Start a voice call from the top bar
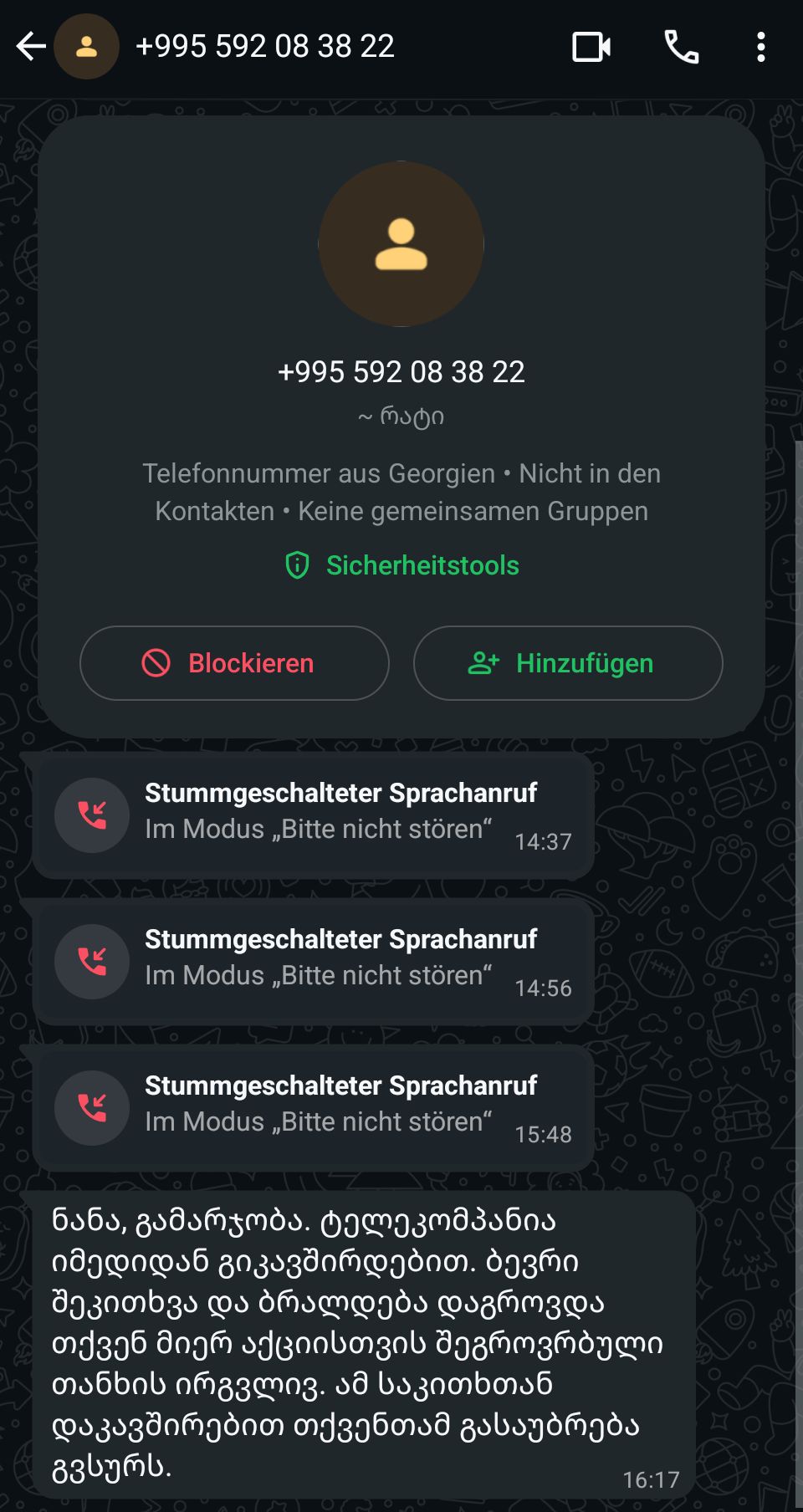 point(682,48)
